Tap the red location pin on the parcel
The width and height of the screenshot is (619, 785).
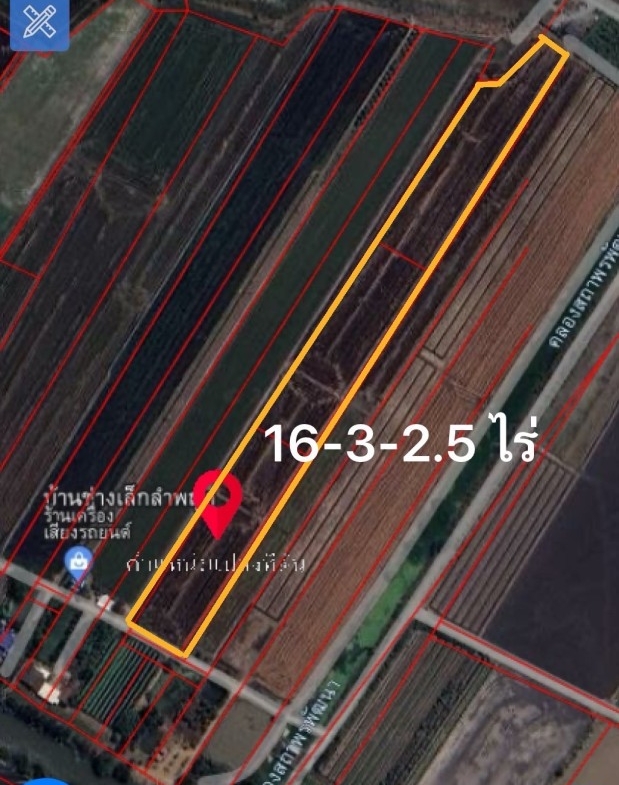(218, 497)
